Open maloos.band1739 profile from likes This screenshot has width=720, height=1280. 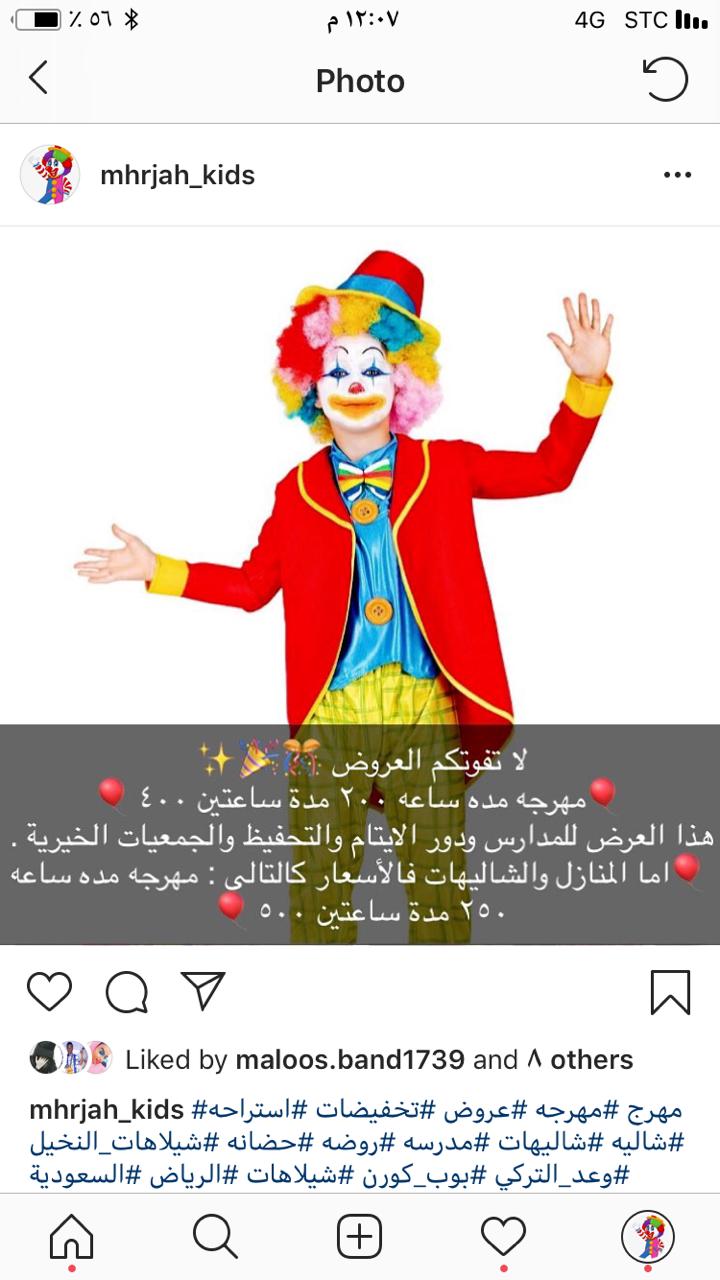350,1060
